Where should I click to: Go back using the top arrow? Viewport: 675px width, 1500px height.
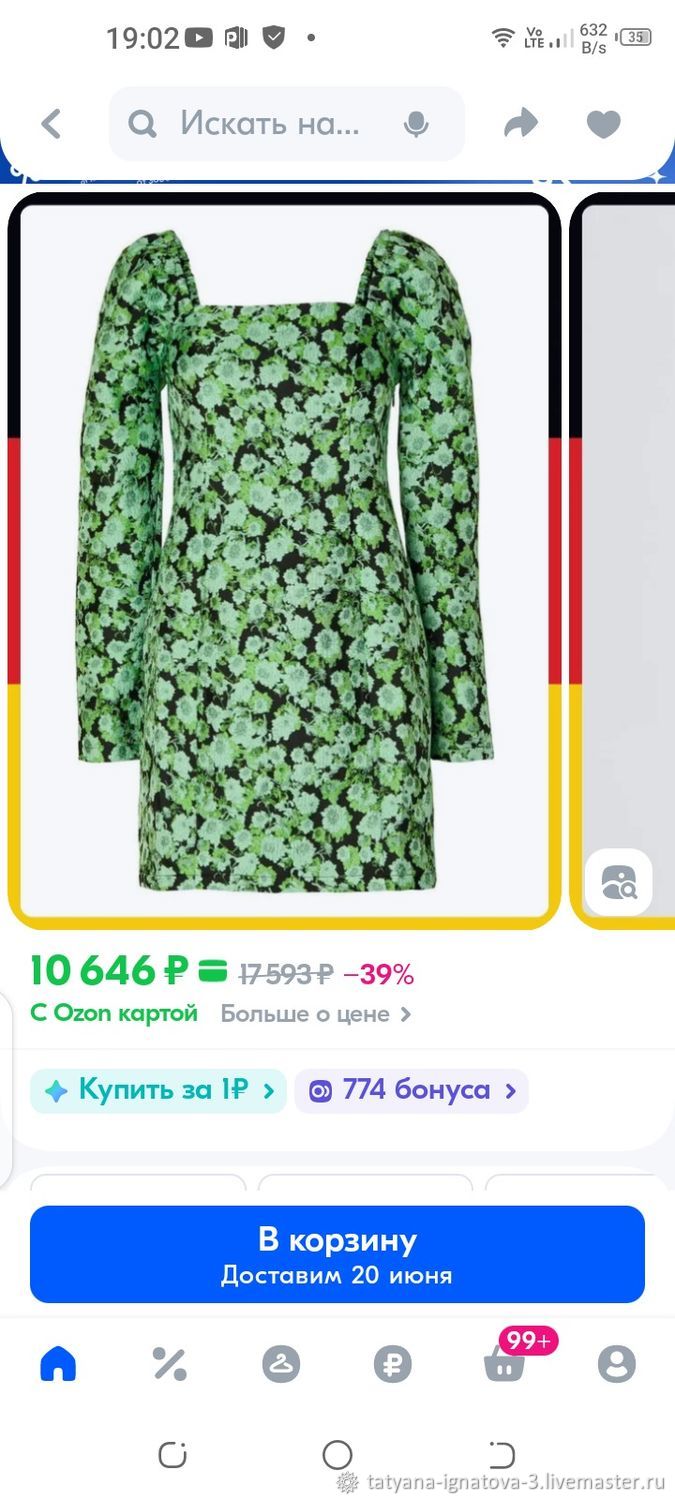tap(51, 124)
